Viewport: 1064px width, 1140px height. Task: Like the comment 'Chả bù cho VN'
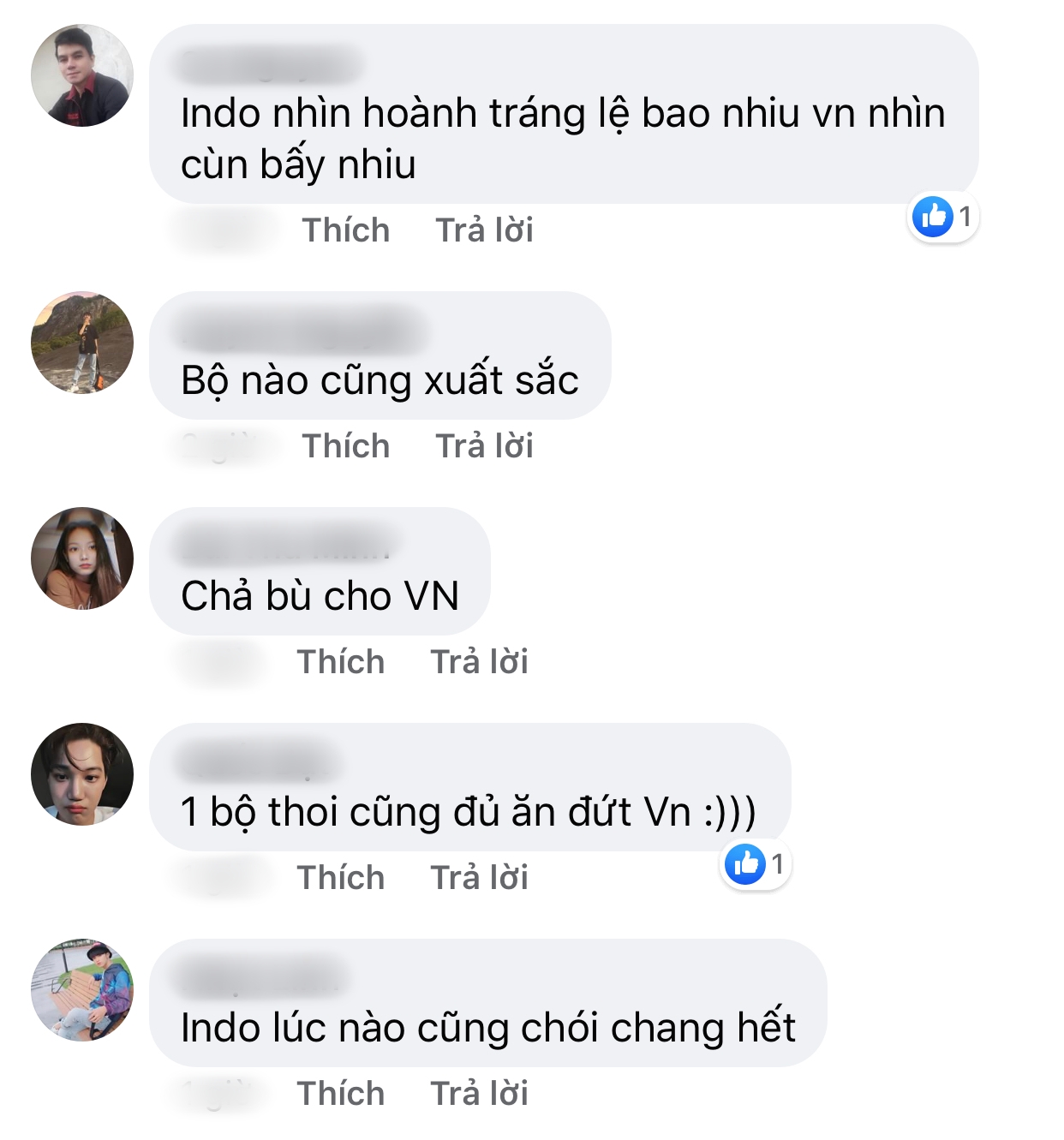click(x=340, y=662)
